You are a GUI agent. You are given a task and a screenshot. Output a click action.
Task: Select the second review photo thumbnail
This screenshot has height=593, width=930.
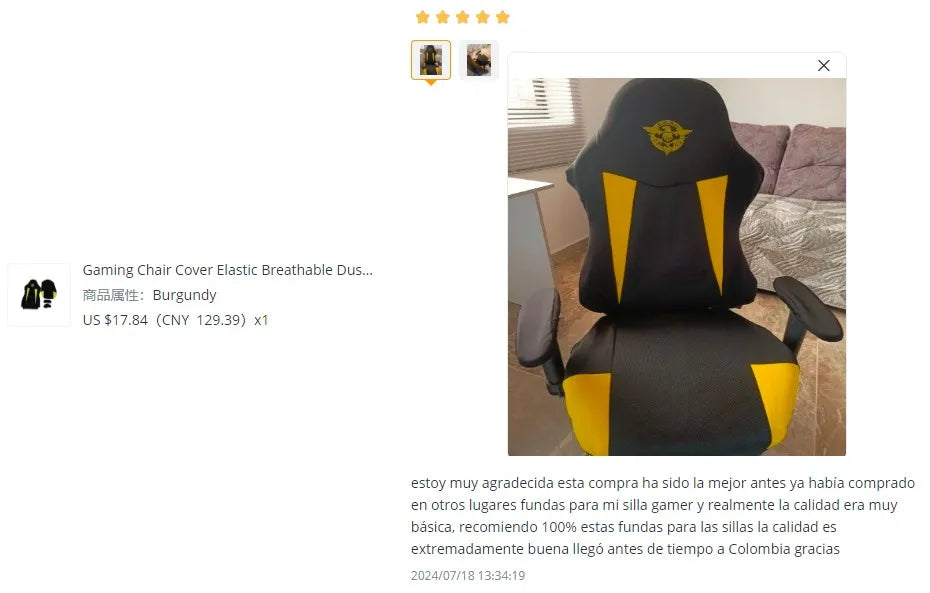(478, 60)
